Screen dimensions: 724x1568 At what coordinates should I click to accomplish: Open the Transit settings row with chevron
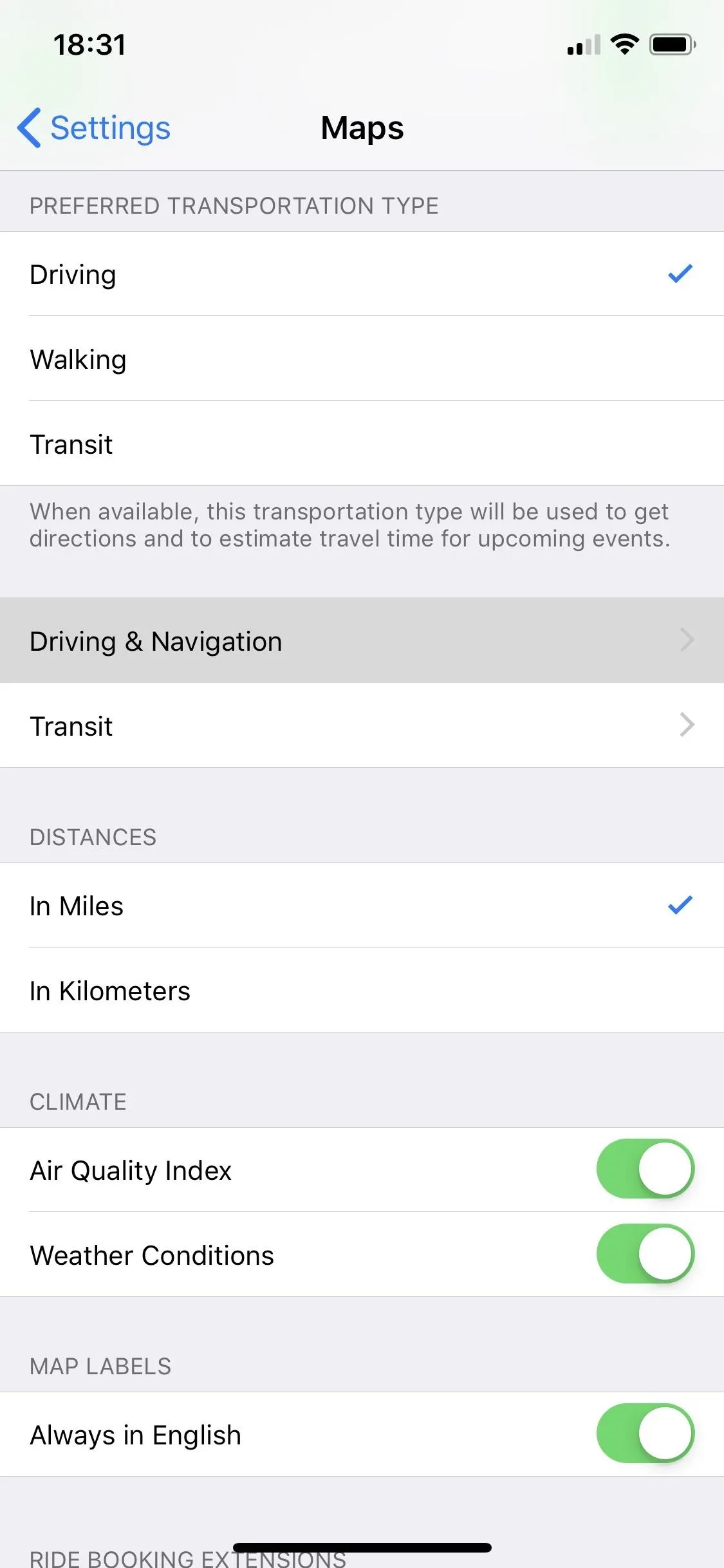pos(362,725)
